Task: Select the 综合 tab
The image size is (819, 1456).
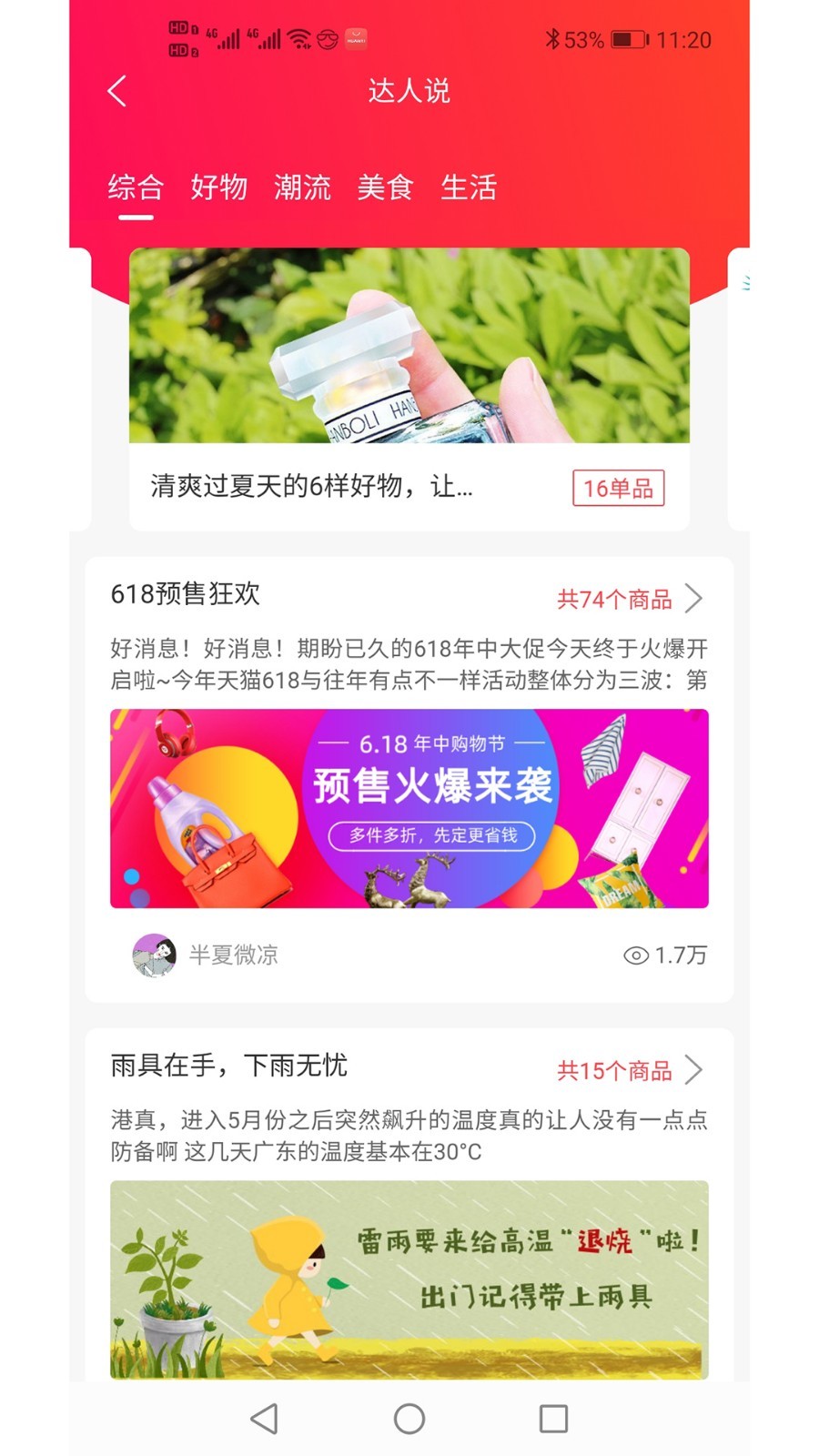Action: pyautogui.click(x=136, y=187)
